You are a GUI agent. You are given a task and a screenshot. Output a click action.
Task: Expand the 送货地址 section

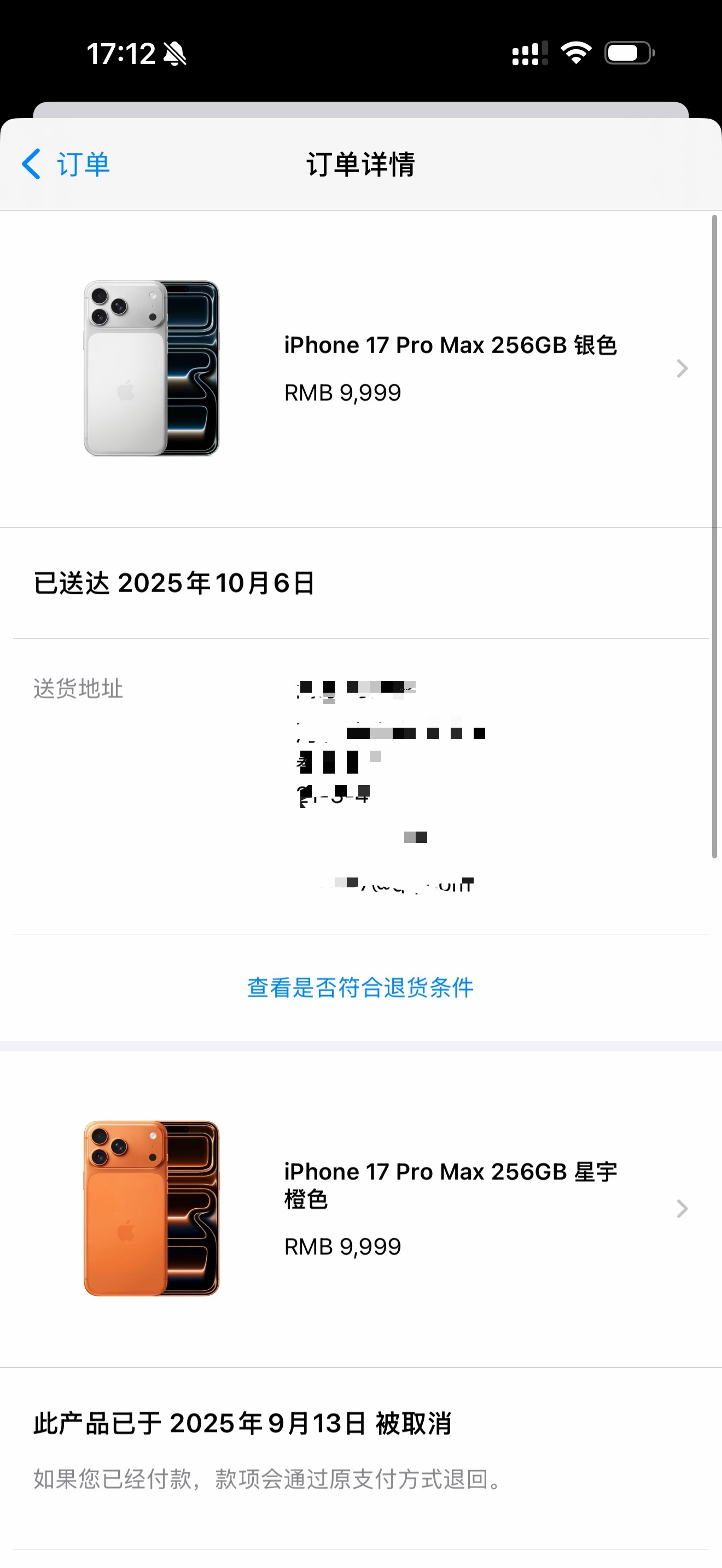(78, 689)
